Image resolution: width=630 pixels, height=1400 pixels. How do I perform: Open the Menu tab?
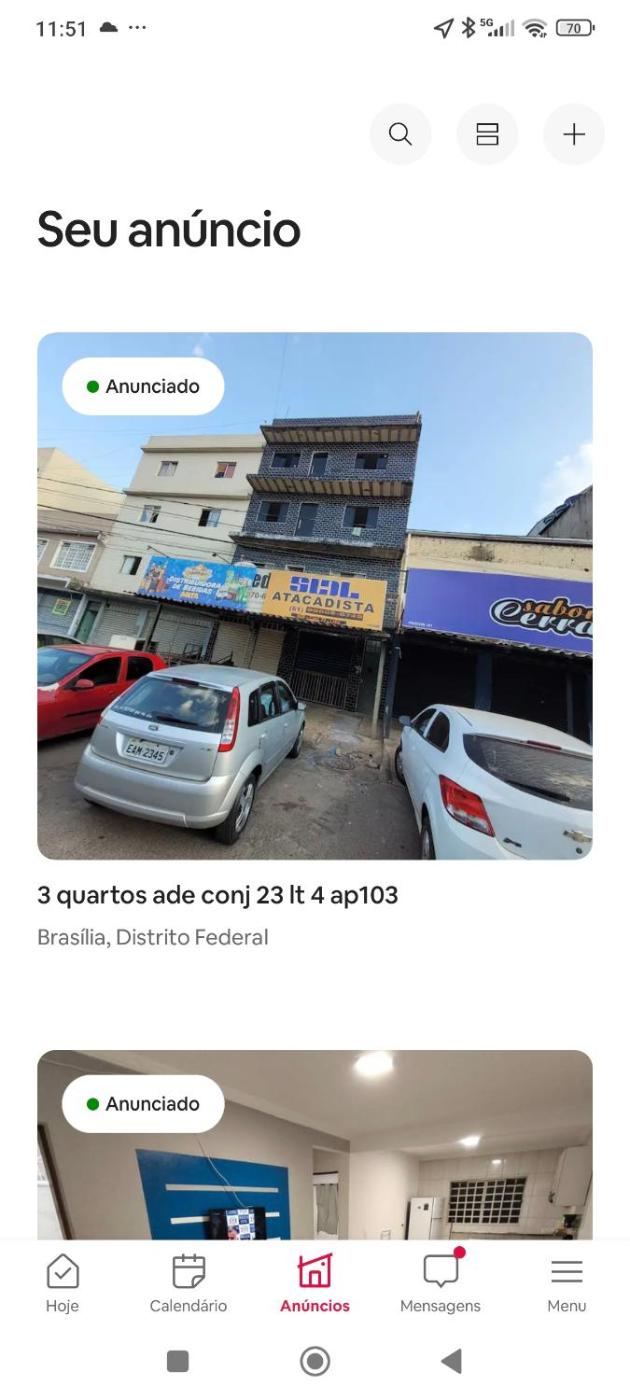pos(567,1283)
